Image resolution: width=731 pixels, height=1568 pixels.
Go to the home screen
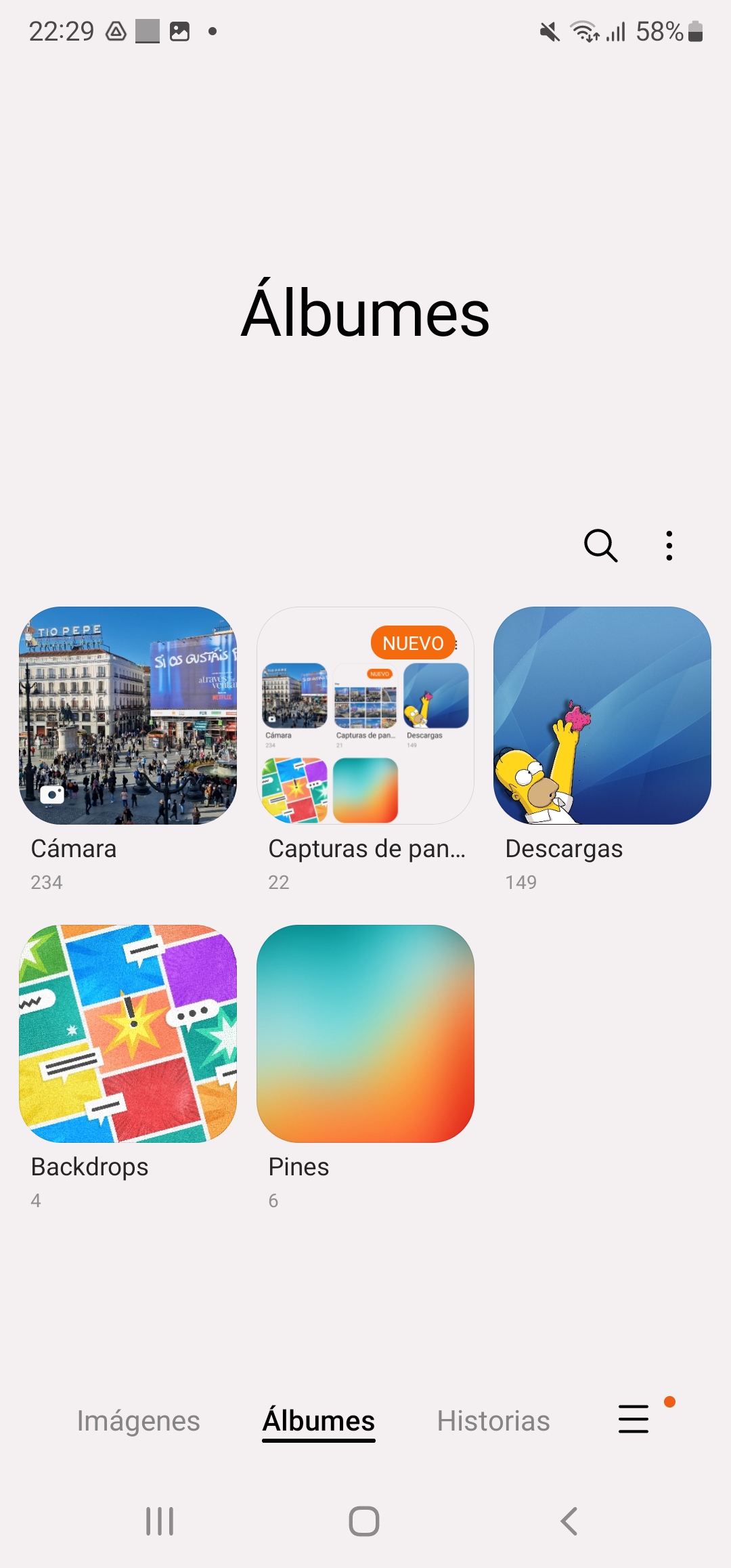pos(364,1521)
